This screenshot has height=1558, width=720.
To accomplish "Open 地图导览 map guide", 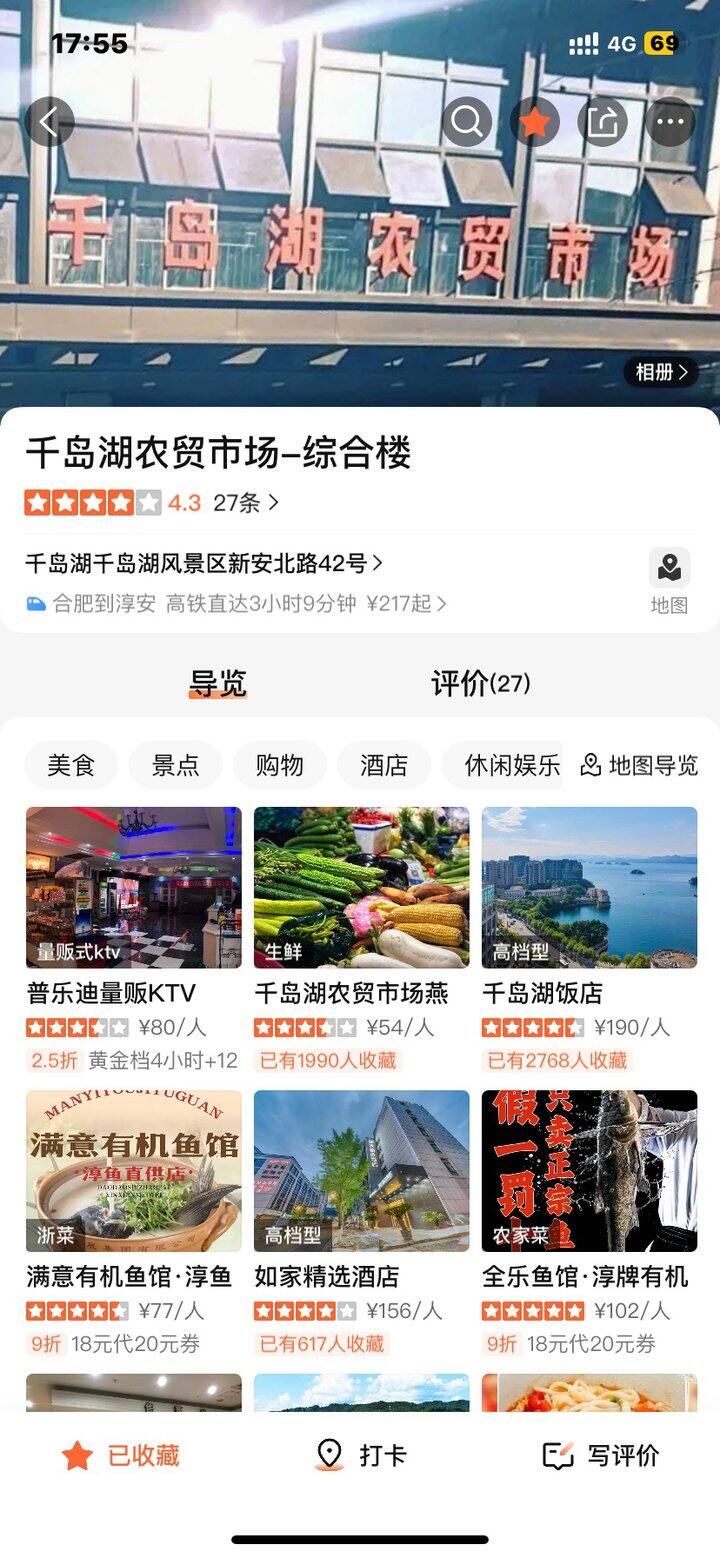I will [x=640, y=765].
